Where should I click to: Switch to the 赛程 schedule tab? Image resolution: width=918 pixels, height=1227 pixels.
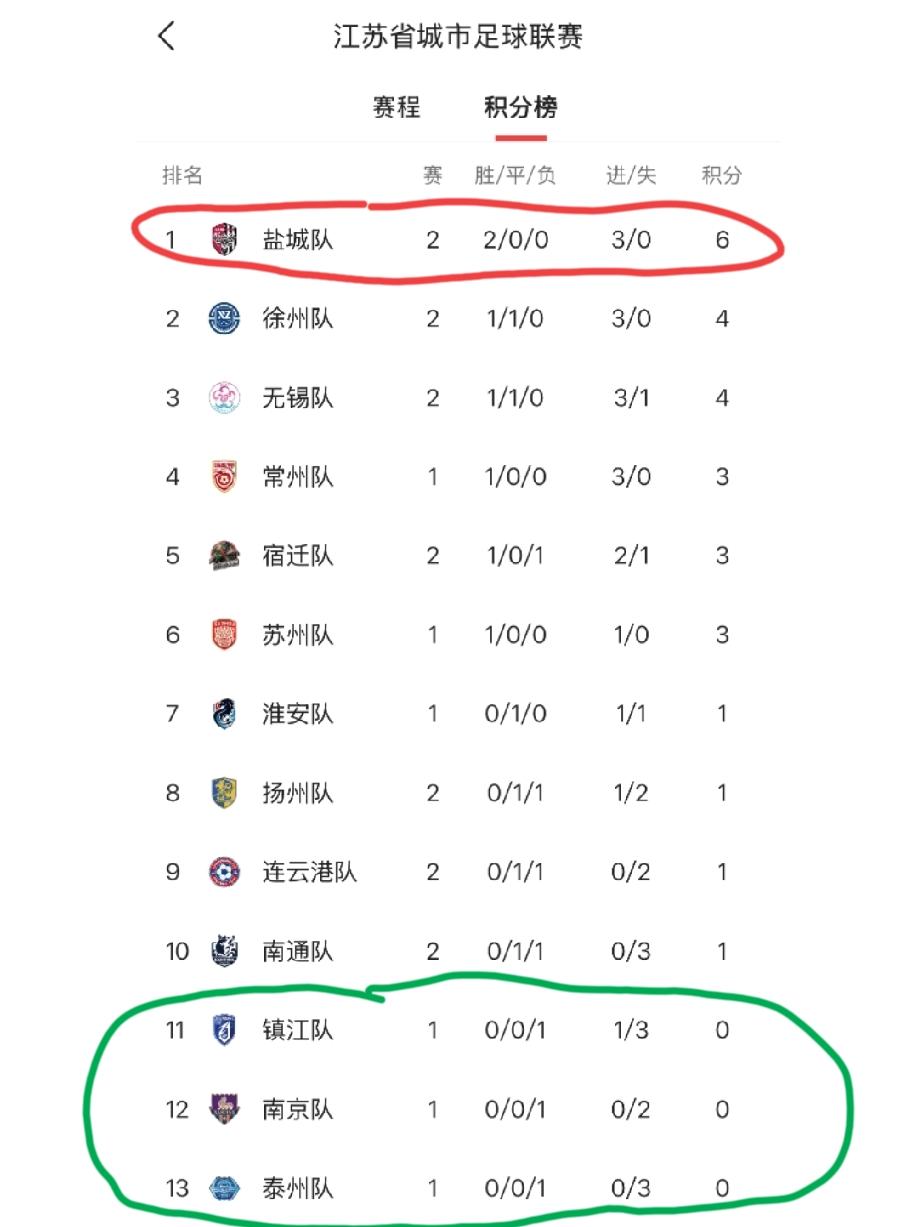click(x=398, y=108)
